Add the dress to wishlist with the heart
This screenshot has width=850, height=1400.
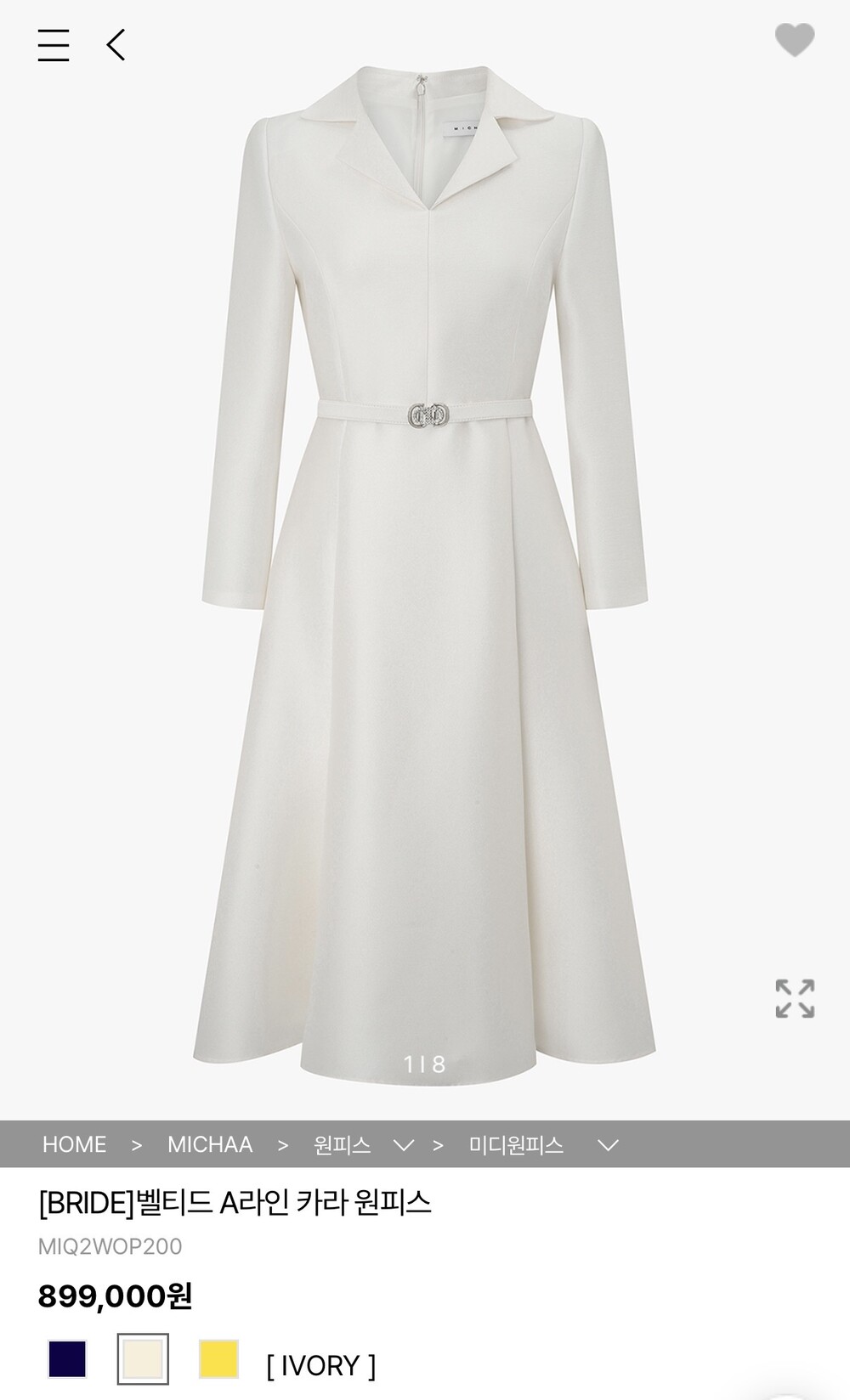pyautogui.click(x=794, y=41)
